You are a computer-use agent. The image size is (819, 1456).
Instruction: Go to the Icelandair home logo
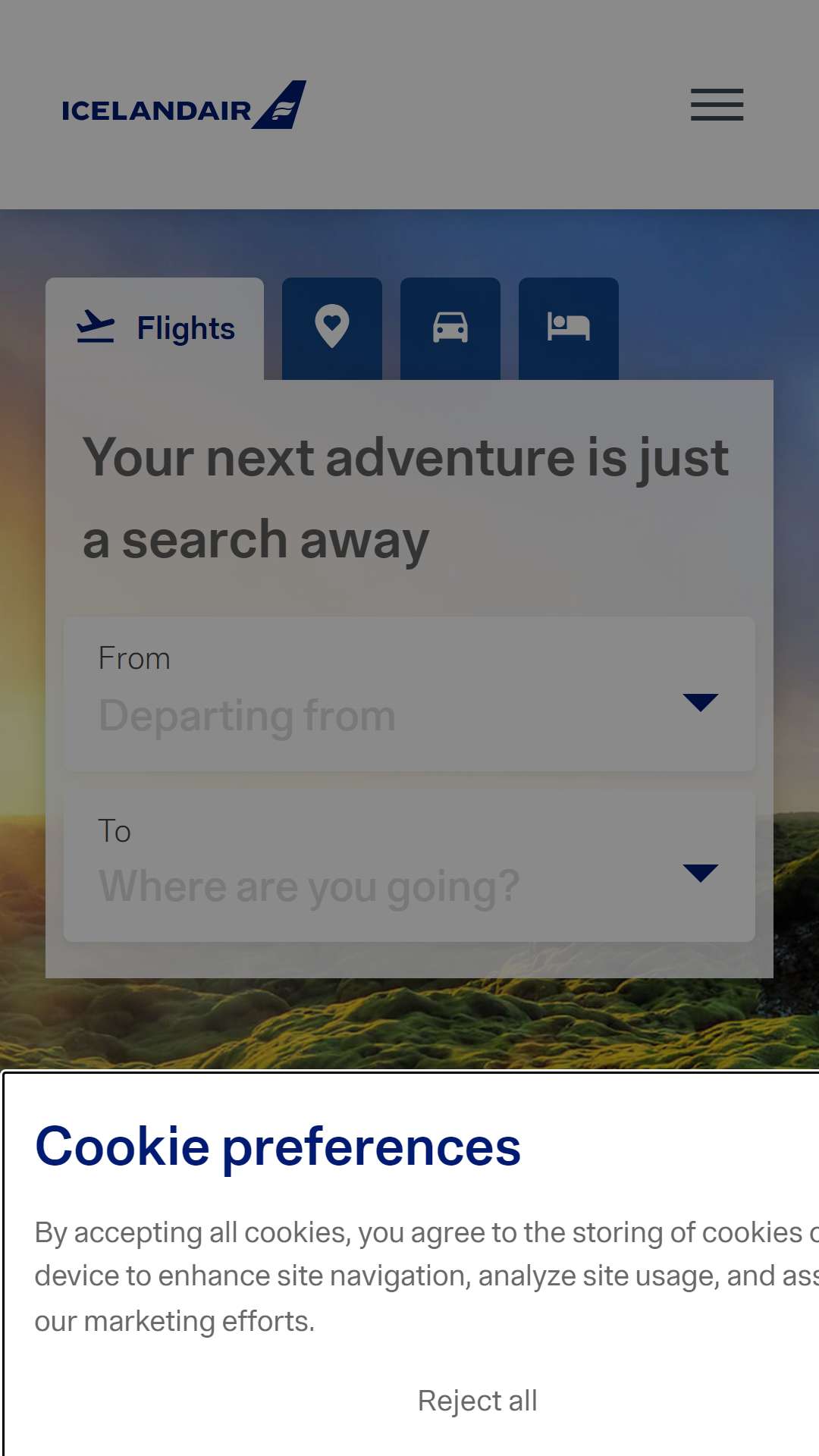pyautogui.click(x=184, y=105)
